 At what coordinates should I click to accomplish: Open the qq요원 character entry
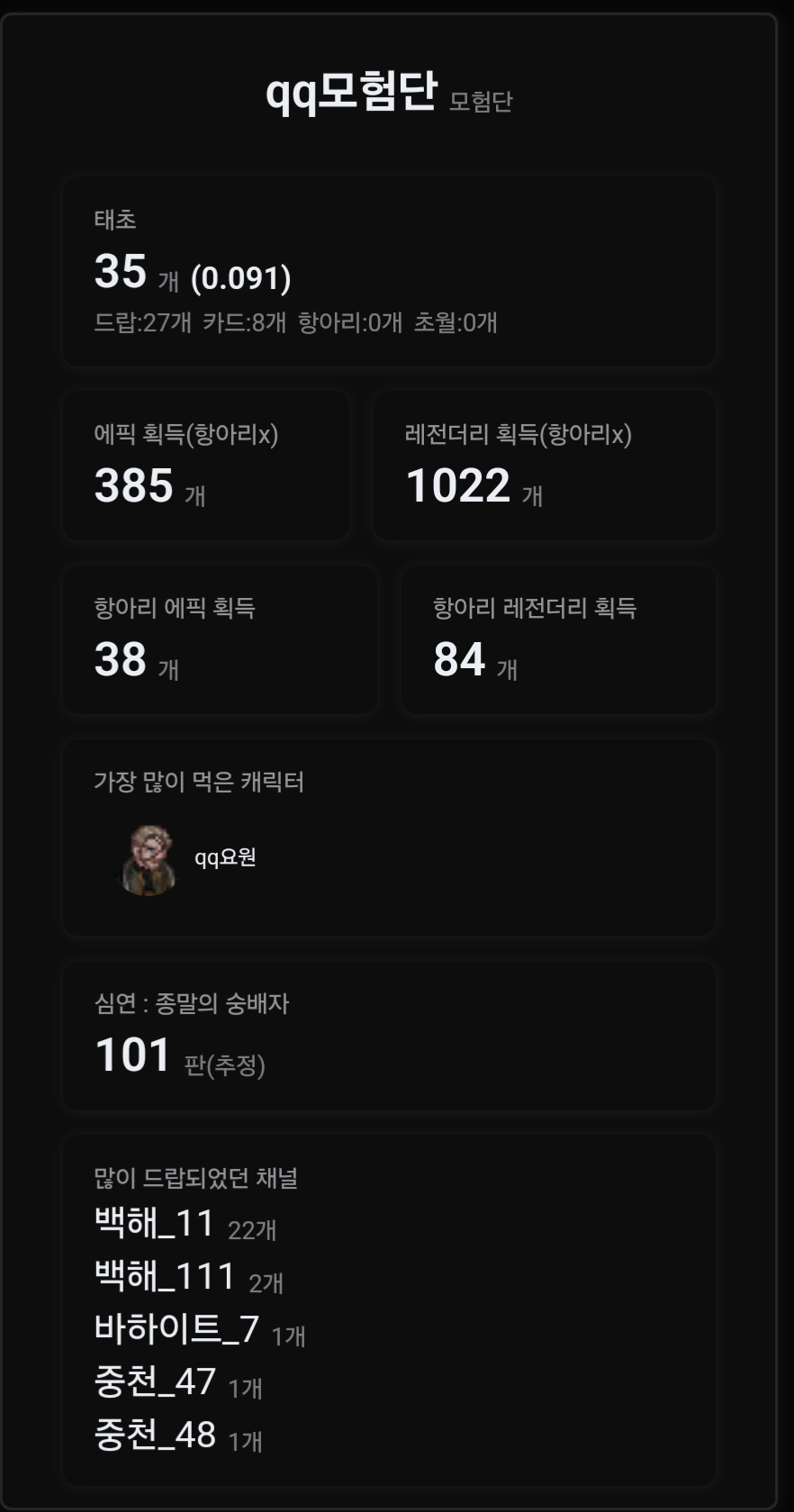225,857
